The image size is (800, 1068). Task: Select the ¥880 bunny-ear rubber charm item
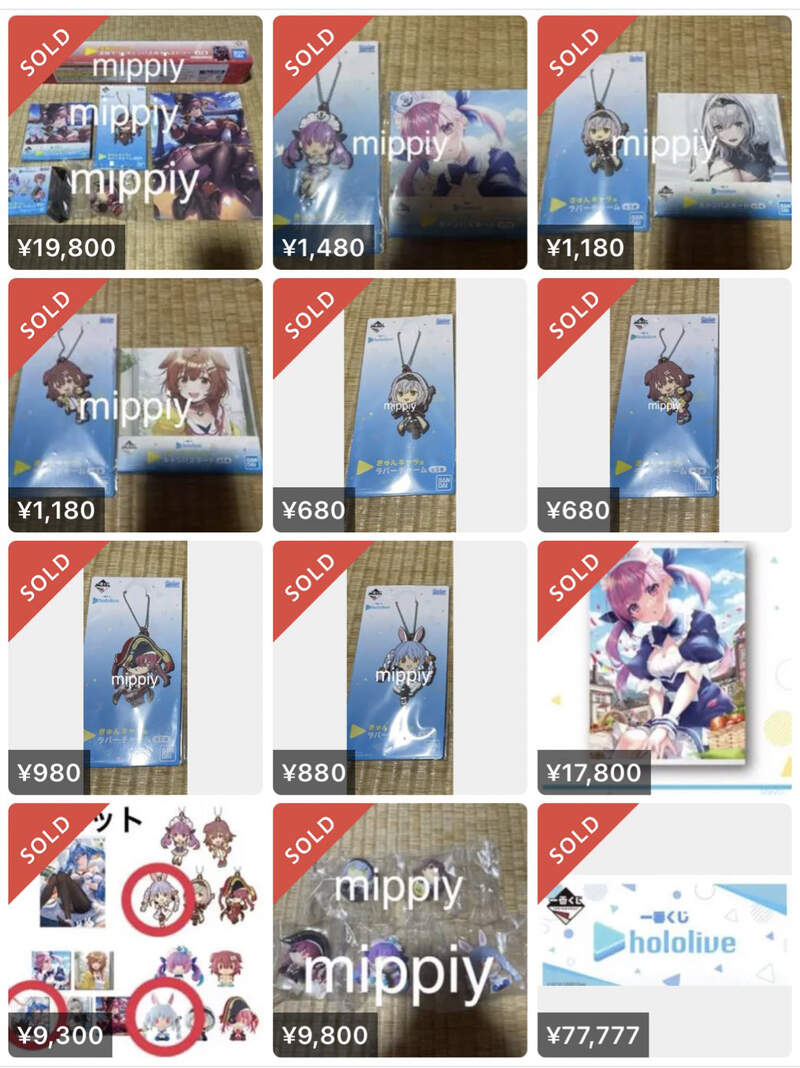coord(400,668)
